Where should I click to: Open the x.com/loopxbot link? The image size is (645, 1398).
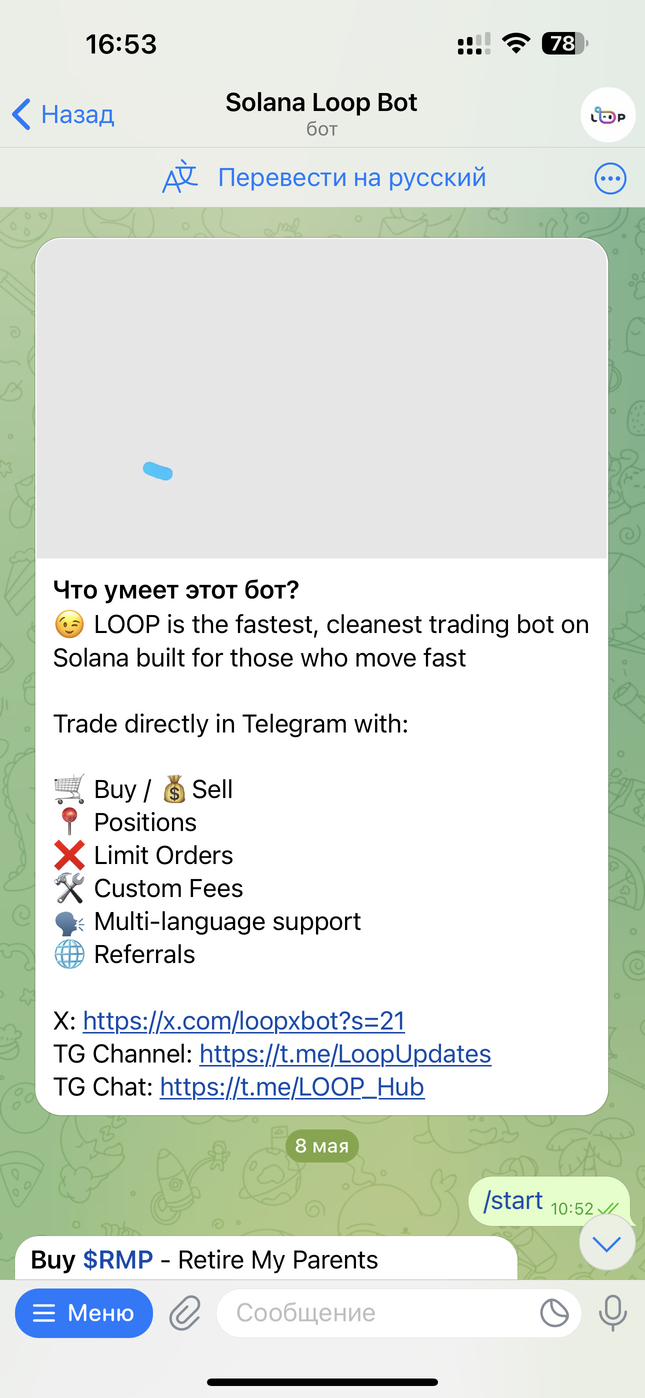pos(243,1021)
